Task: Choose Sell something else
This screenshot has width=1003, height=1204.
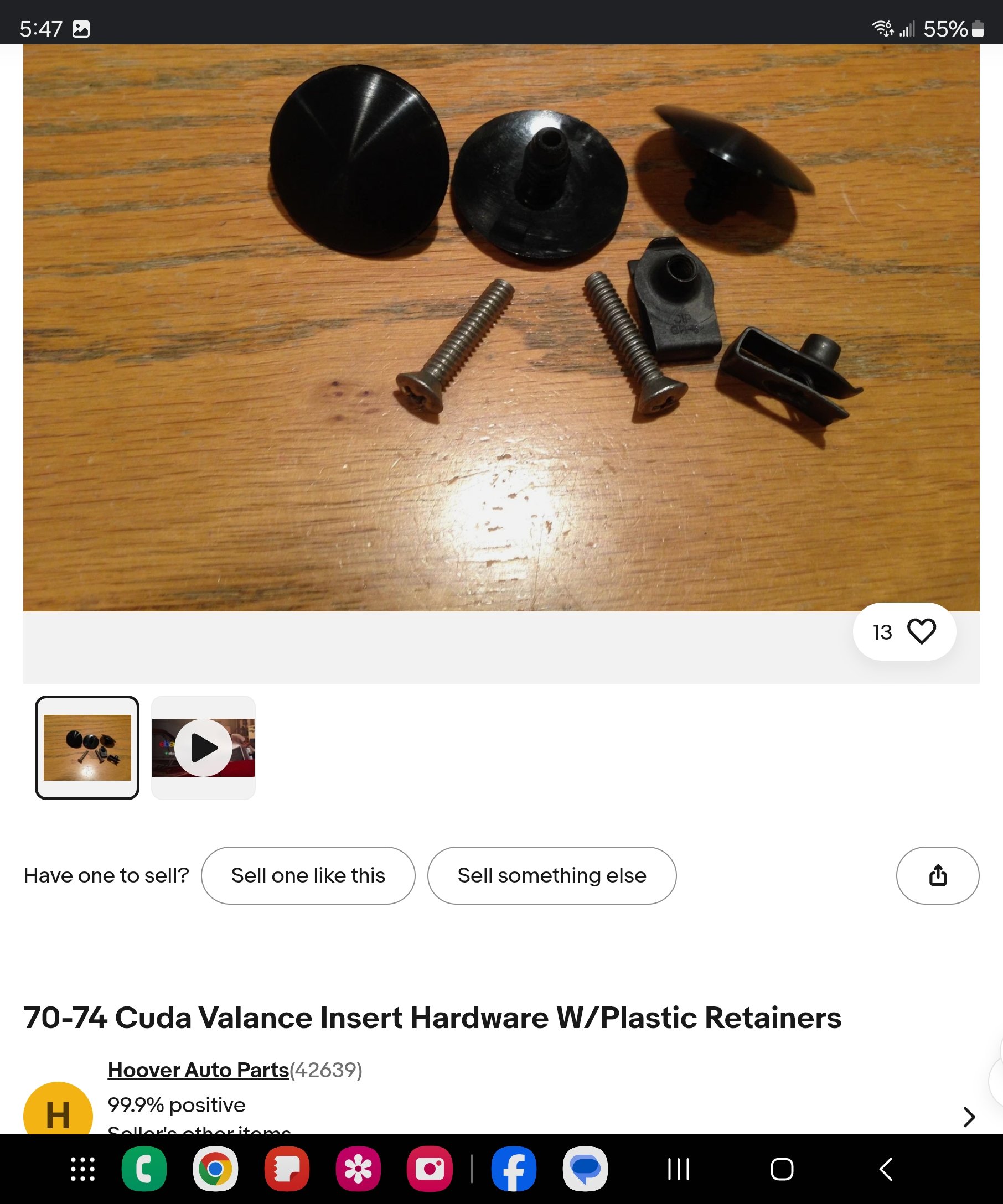Action: coord(552,875)
